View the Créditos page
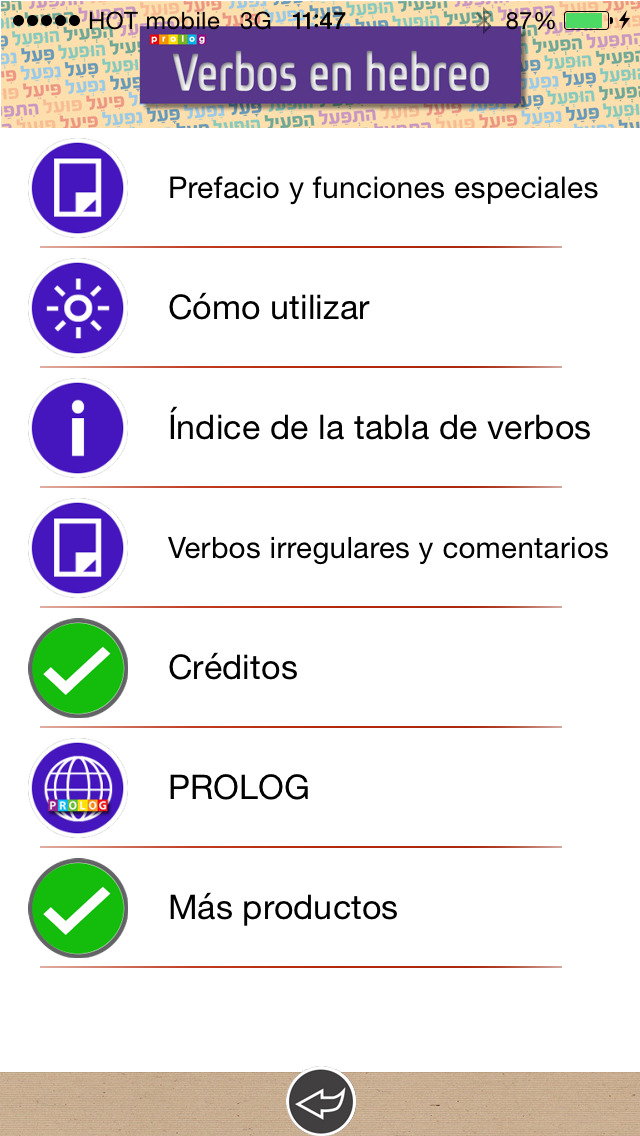The image size is (640, 1136). click(320, 668)
